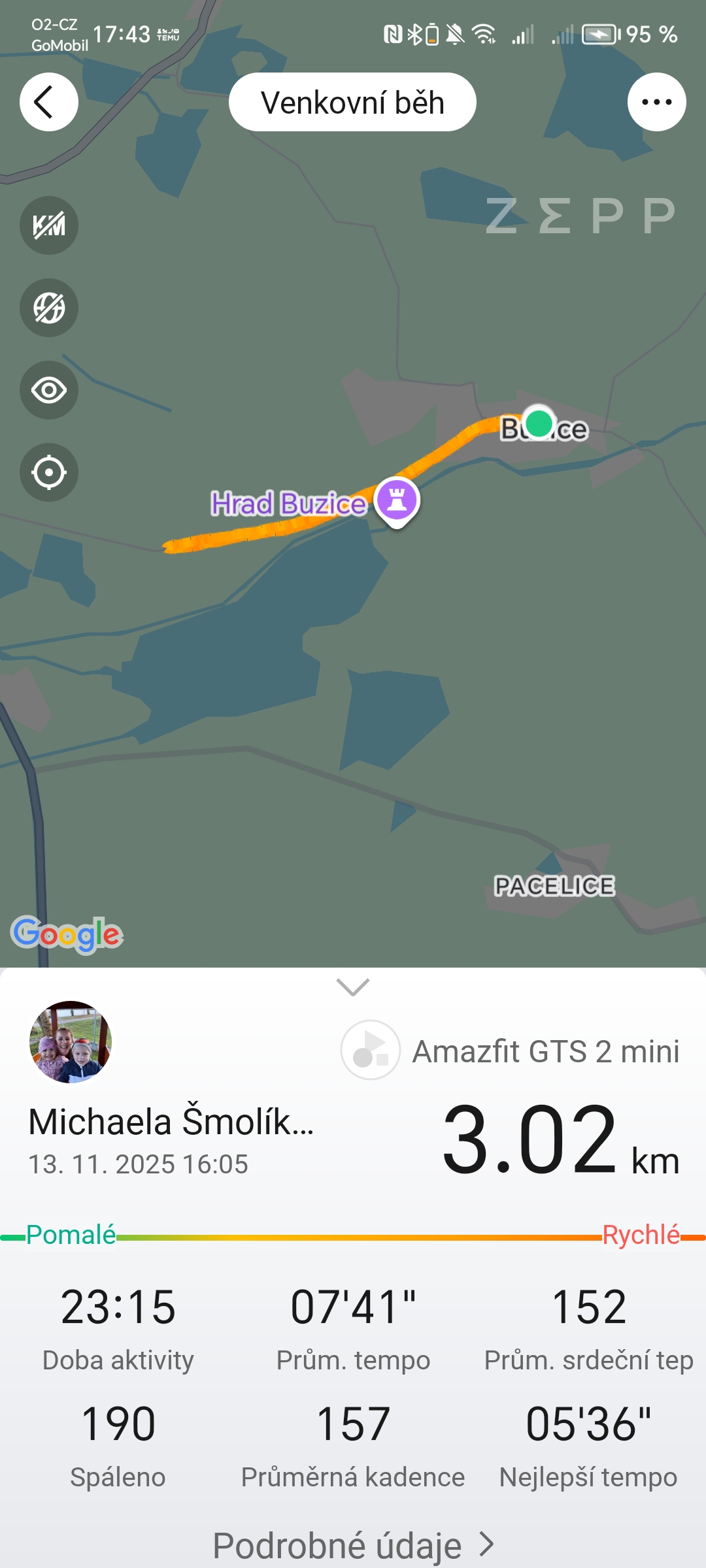Play the route animation

[x=370, y=1050]
